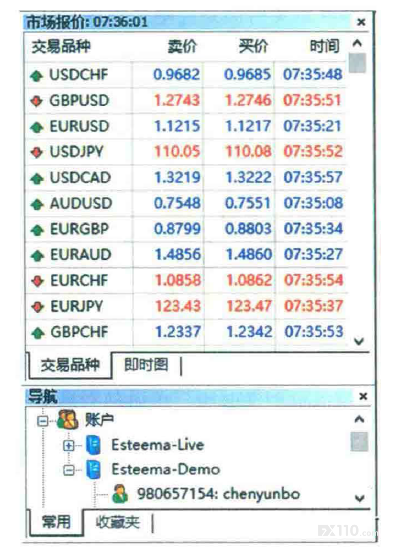Select the GBPUSD symbol row

(186, 100)
